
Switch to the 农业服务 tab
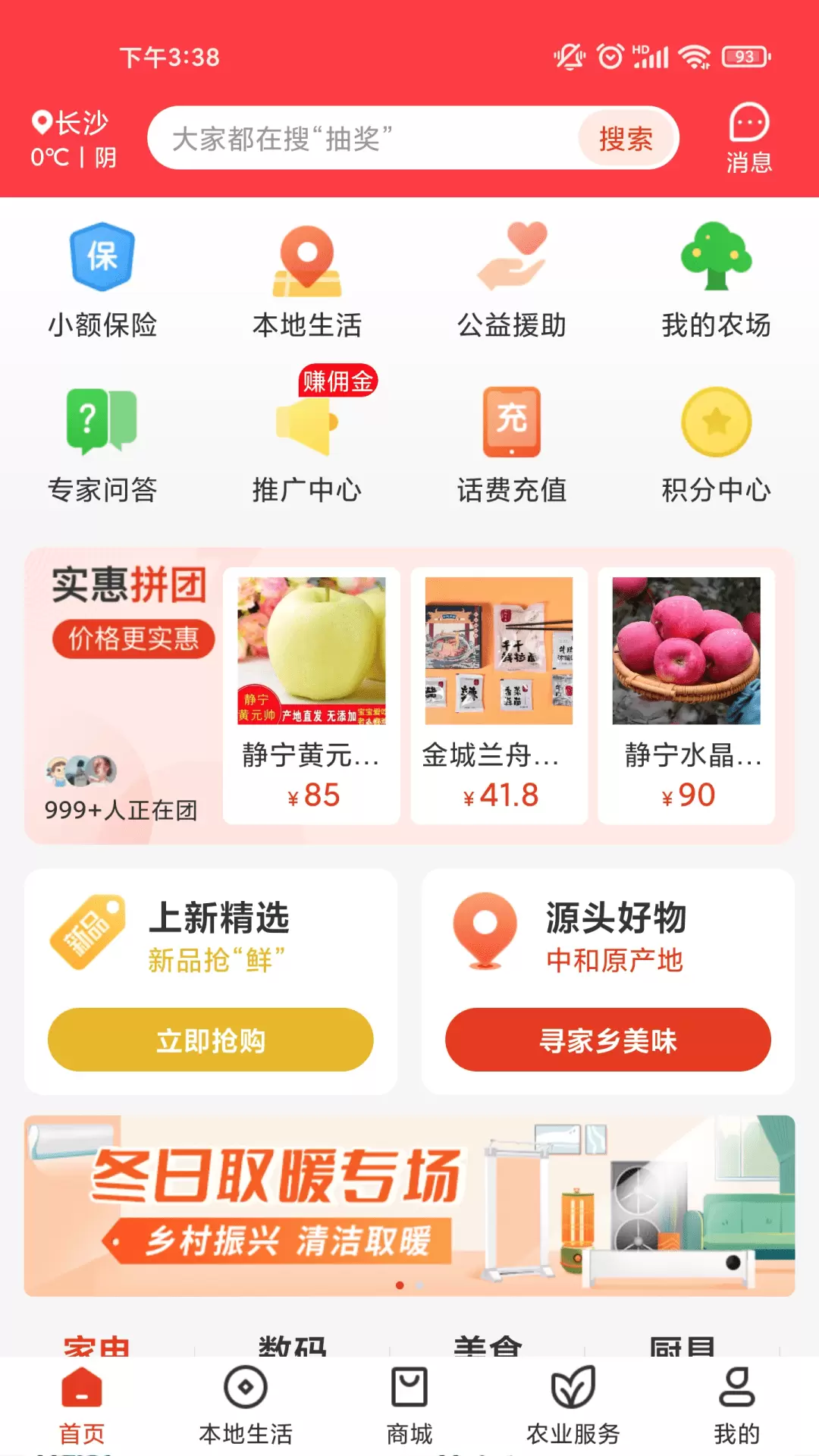tap(573, 1404)
